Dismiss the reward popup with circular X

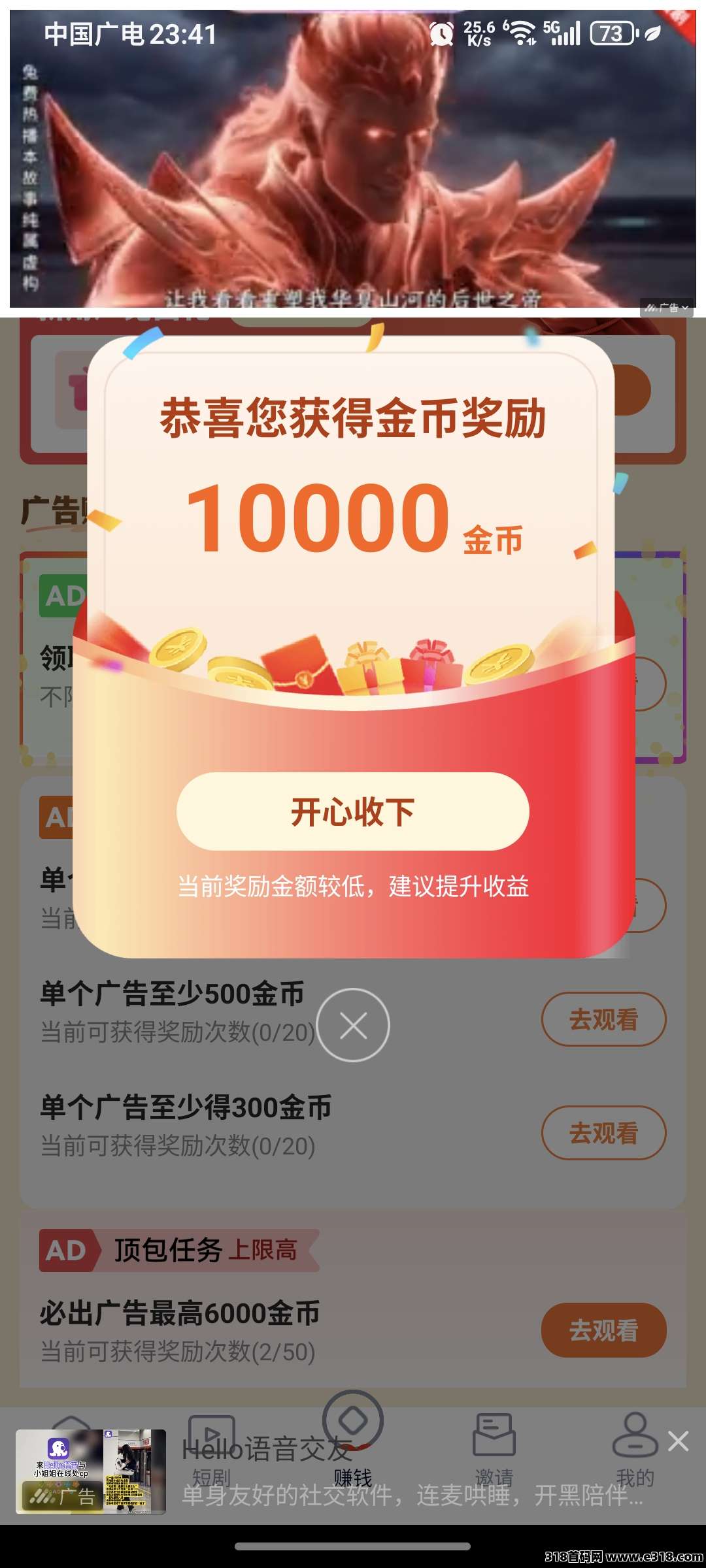353,1024
